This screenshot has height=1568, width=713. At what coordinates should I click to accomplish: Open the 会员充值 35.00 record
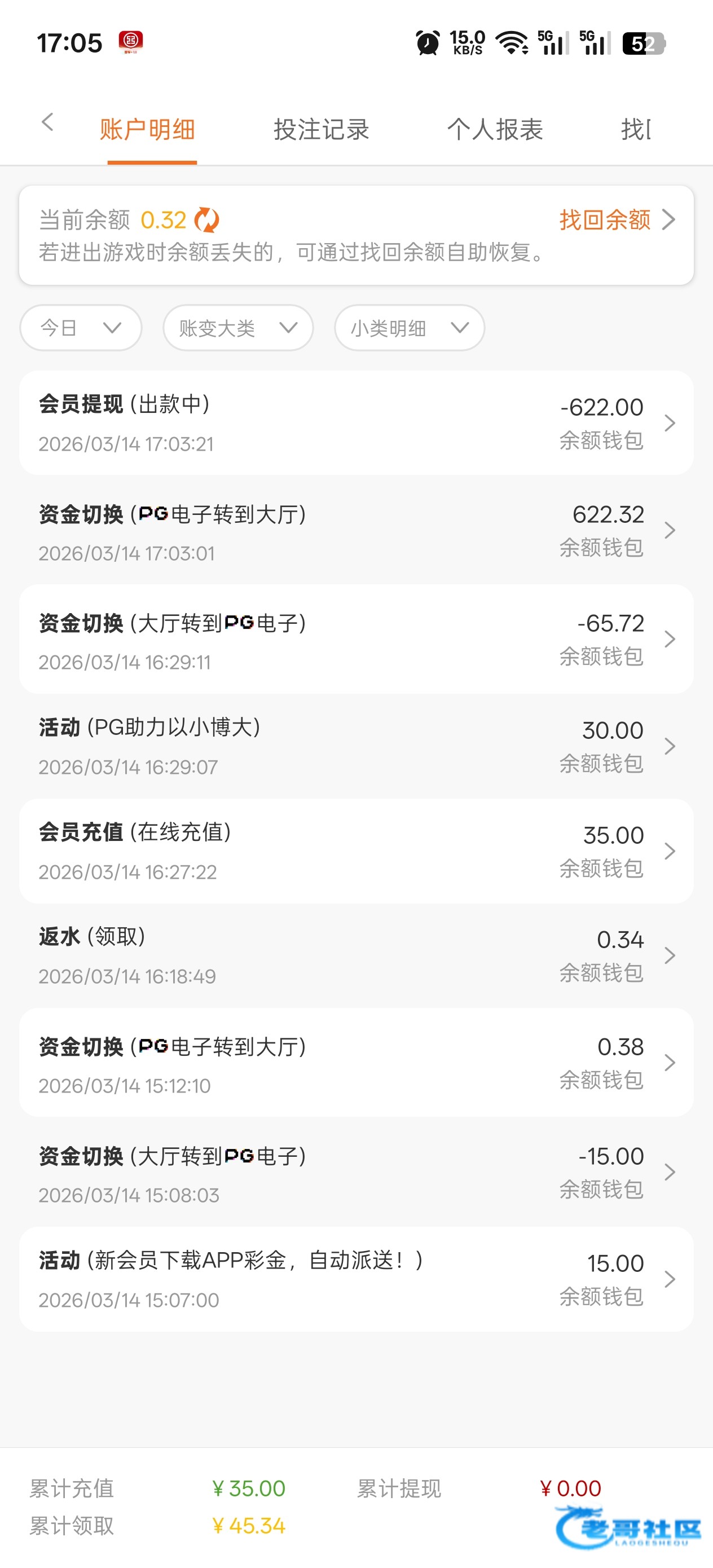pos(356,851)
